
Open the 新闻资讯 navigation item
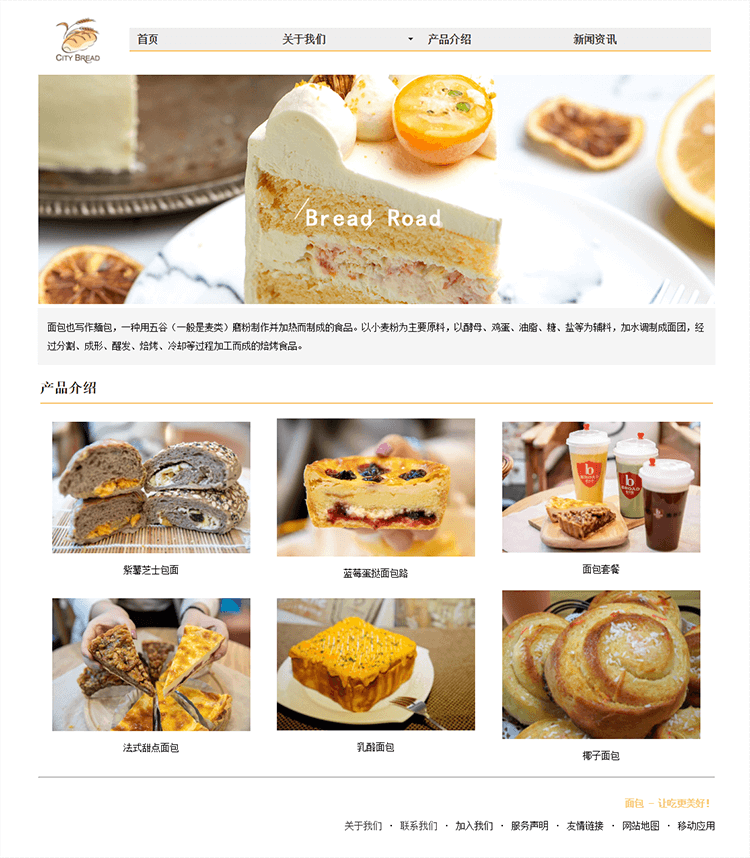coord(594,40)
